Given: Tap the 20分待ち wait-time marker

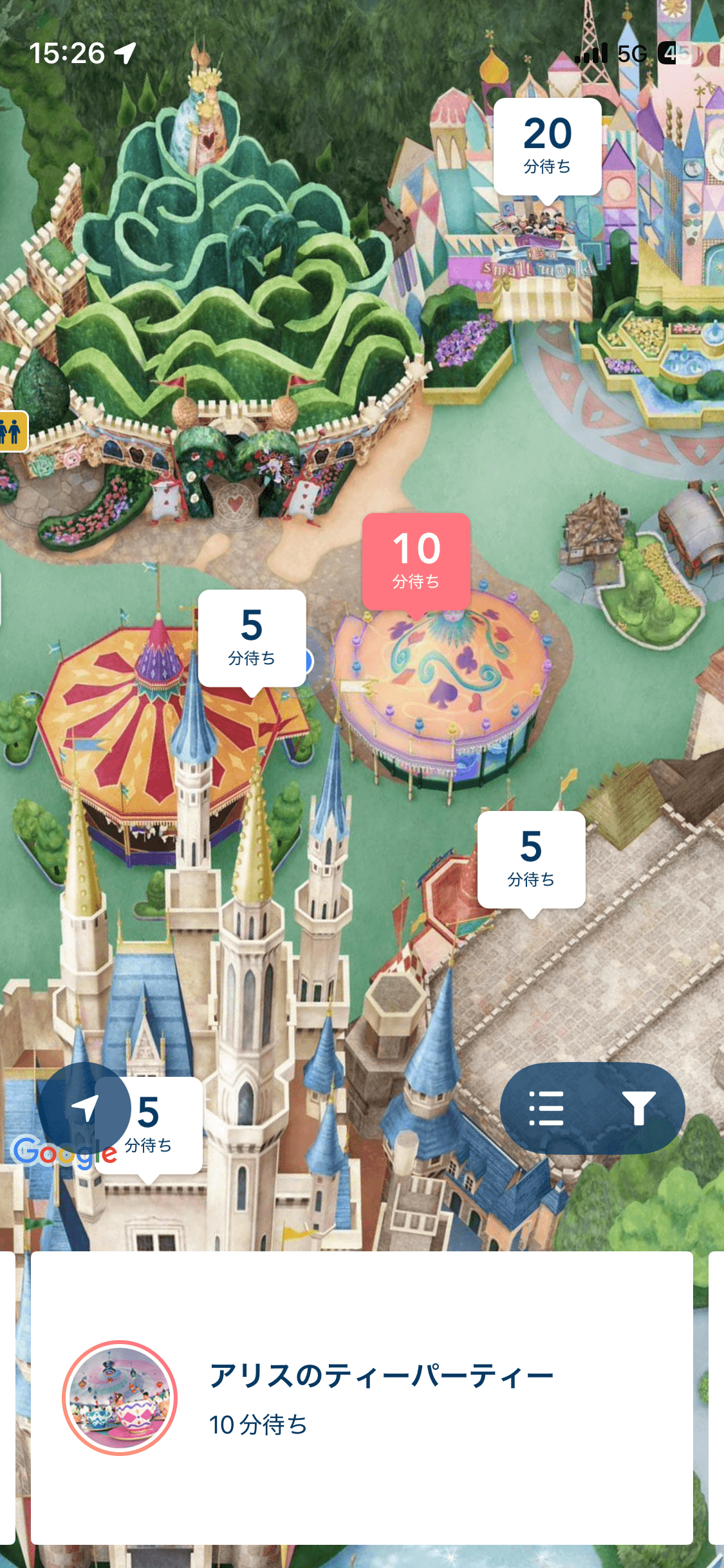Looking at the screenshot, I should click(x=547, y=147).
